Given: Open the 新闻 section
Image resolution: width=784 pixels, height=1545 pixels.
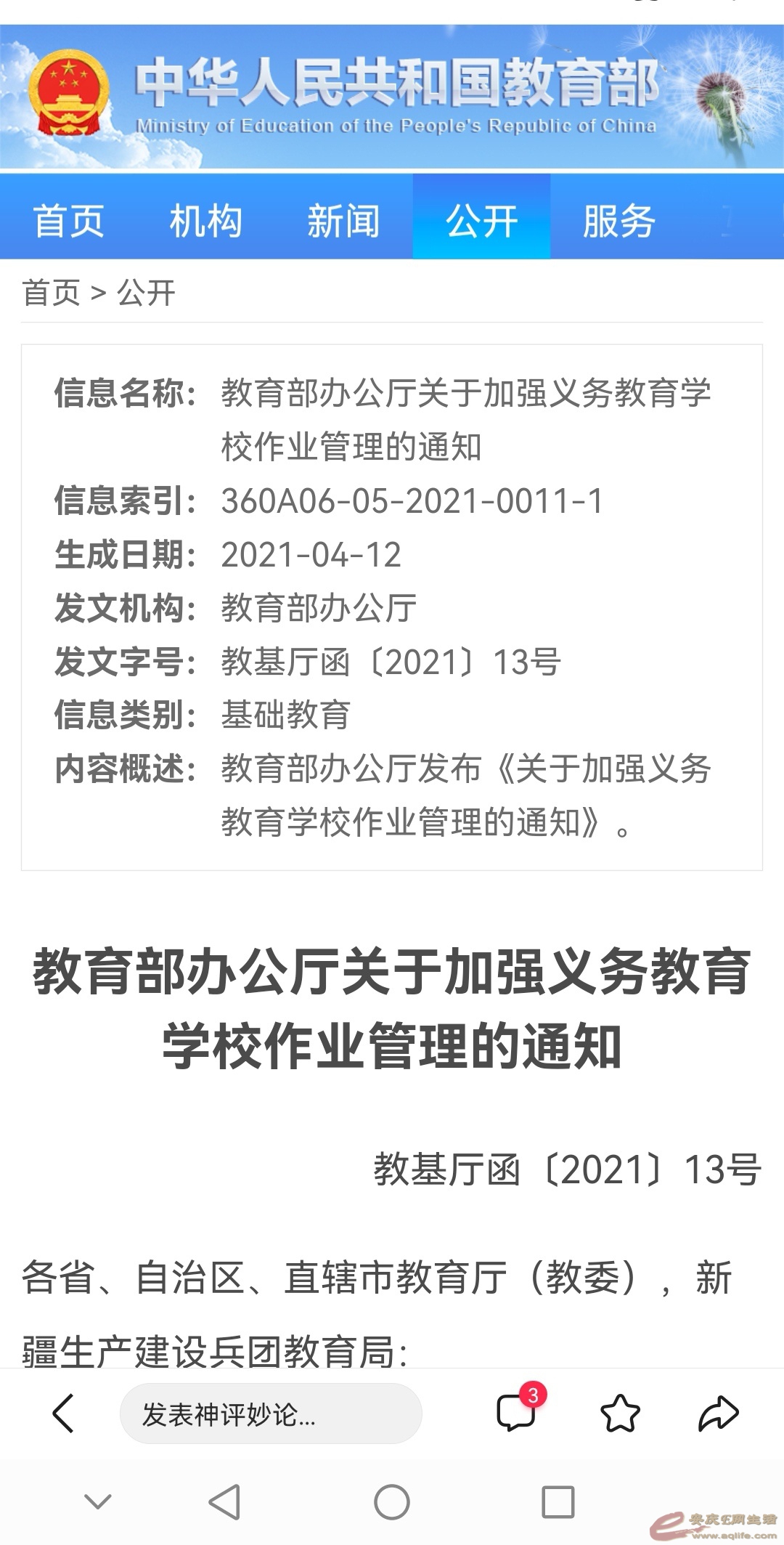Looking at the screenshot, I should click(x=343, y=221).
